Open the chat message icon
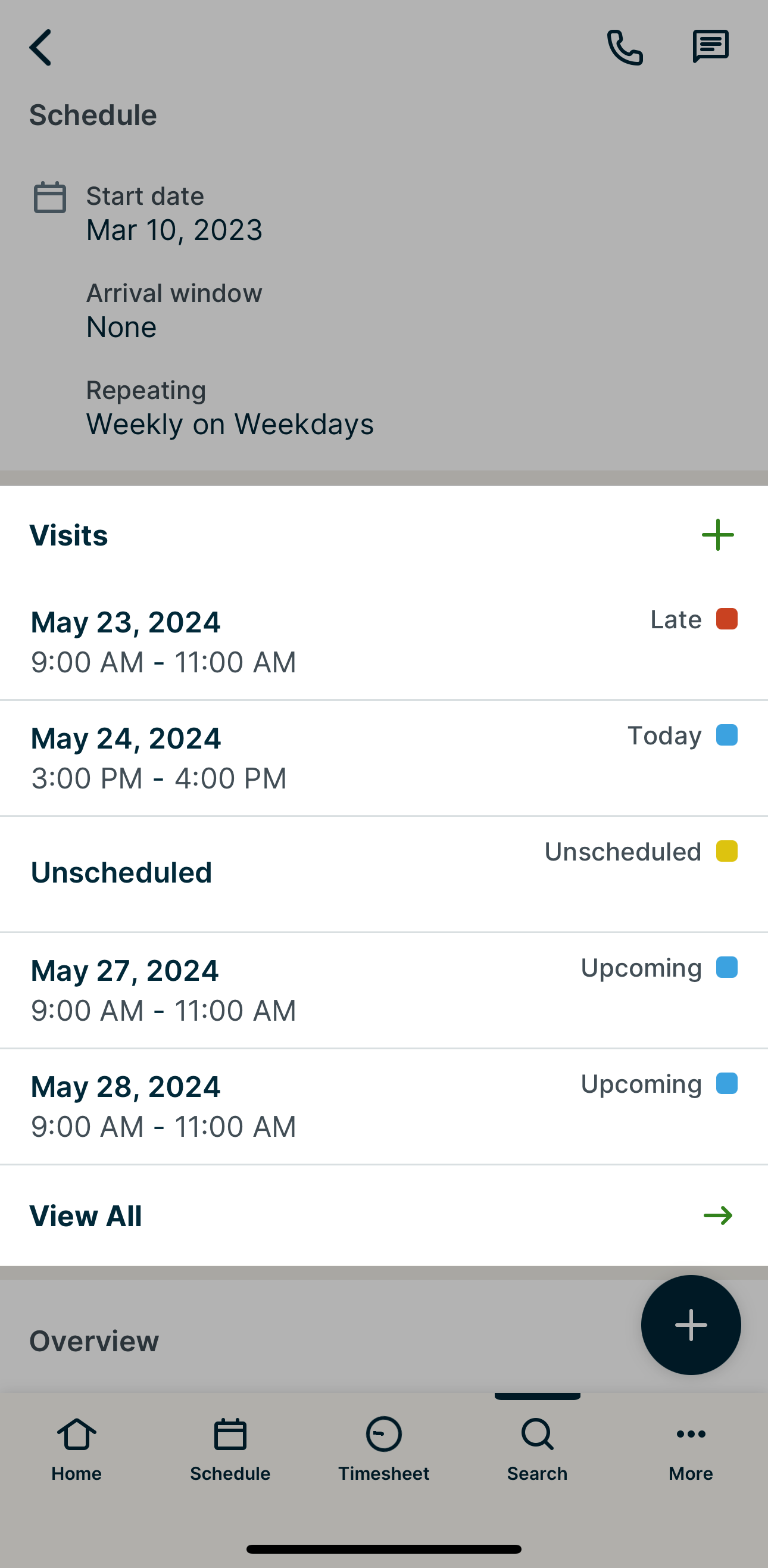Screen dimensions: 768x1568 coord(710,46)
